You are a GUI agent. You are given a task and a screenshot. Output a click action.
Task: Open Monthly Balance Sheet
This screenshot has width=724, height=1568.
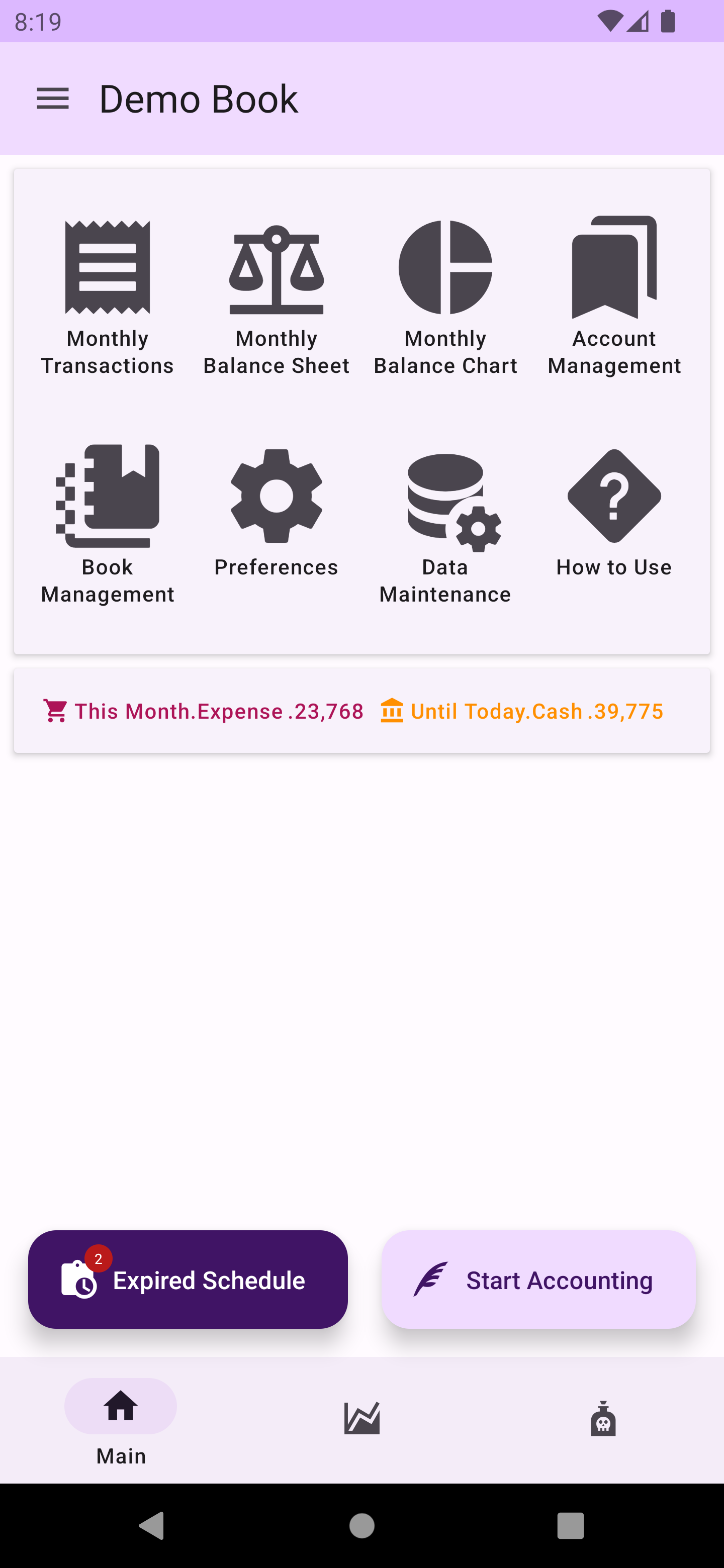[x=276, y=297]
